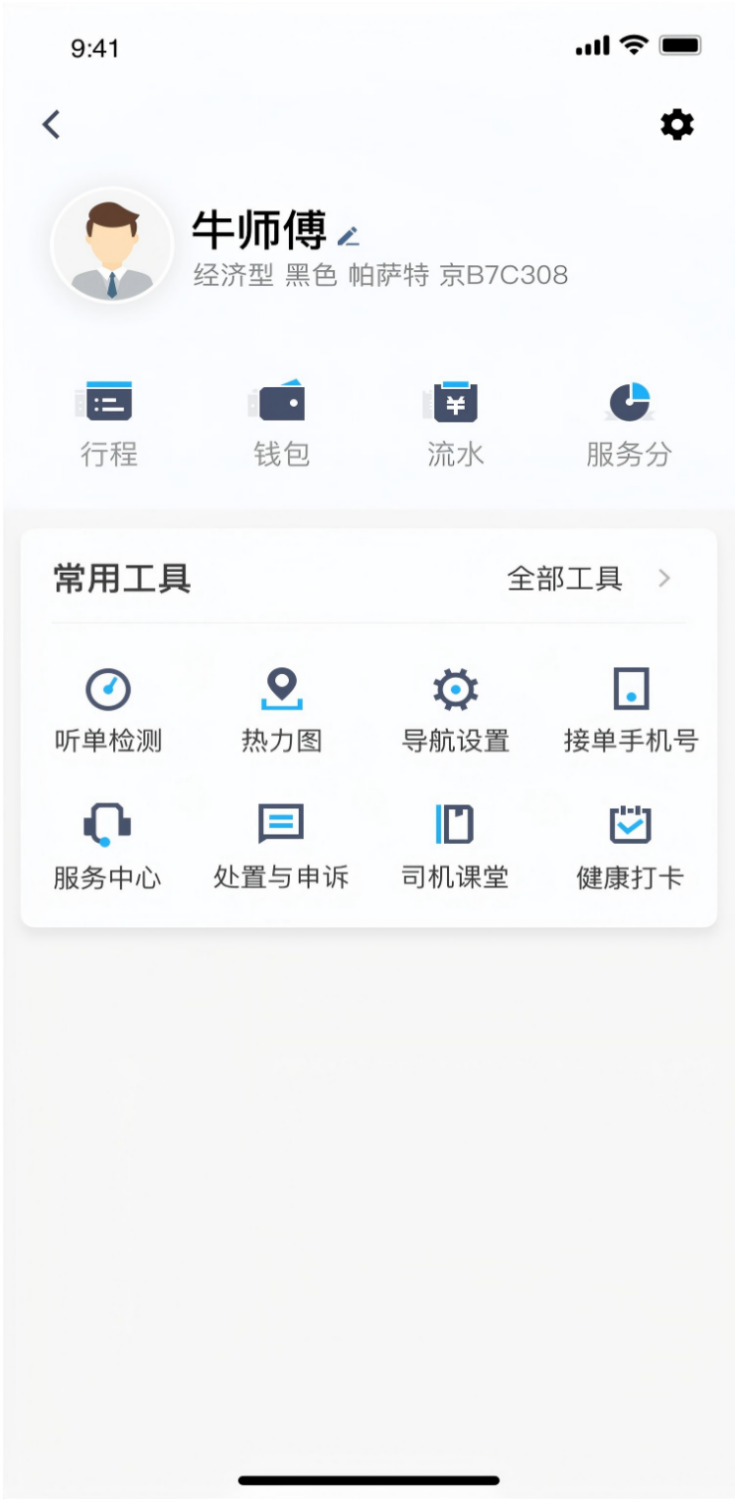Image resolution: width=735 pixels, height=1500 pixels.
Task: View 流水 earnings records
Action: pyautogui.click(x=456, y=424)
